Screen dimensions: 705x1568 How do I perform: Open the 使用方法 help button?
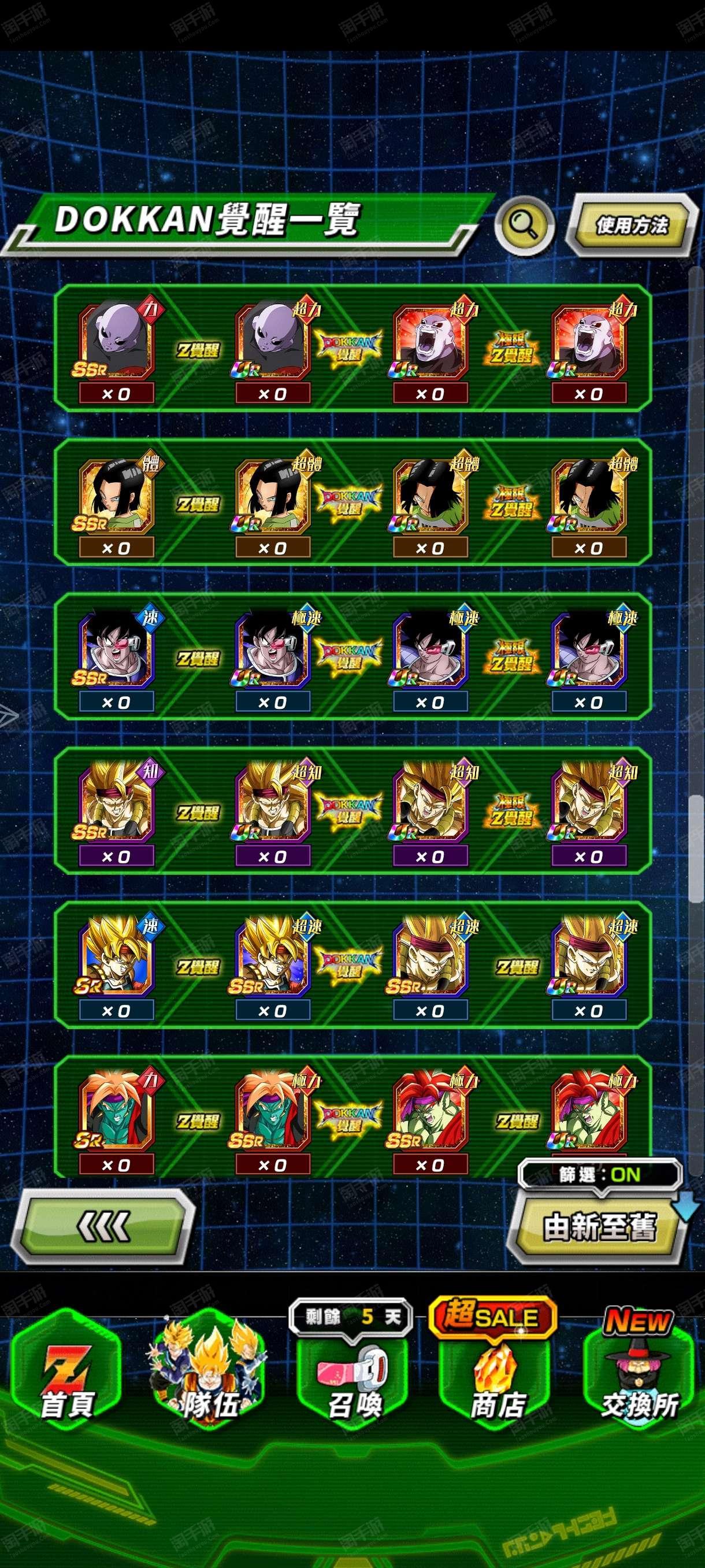[632, 226]
